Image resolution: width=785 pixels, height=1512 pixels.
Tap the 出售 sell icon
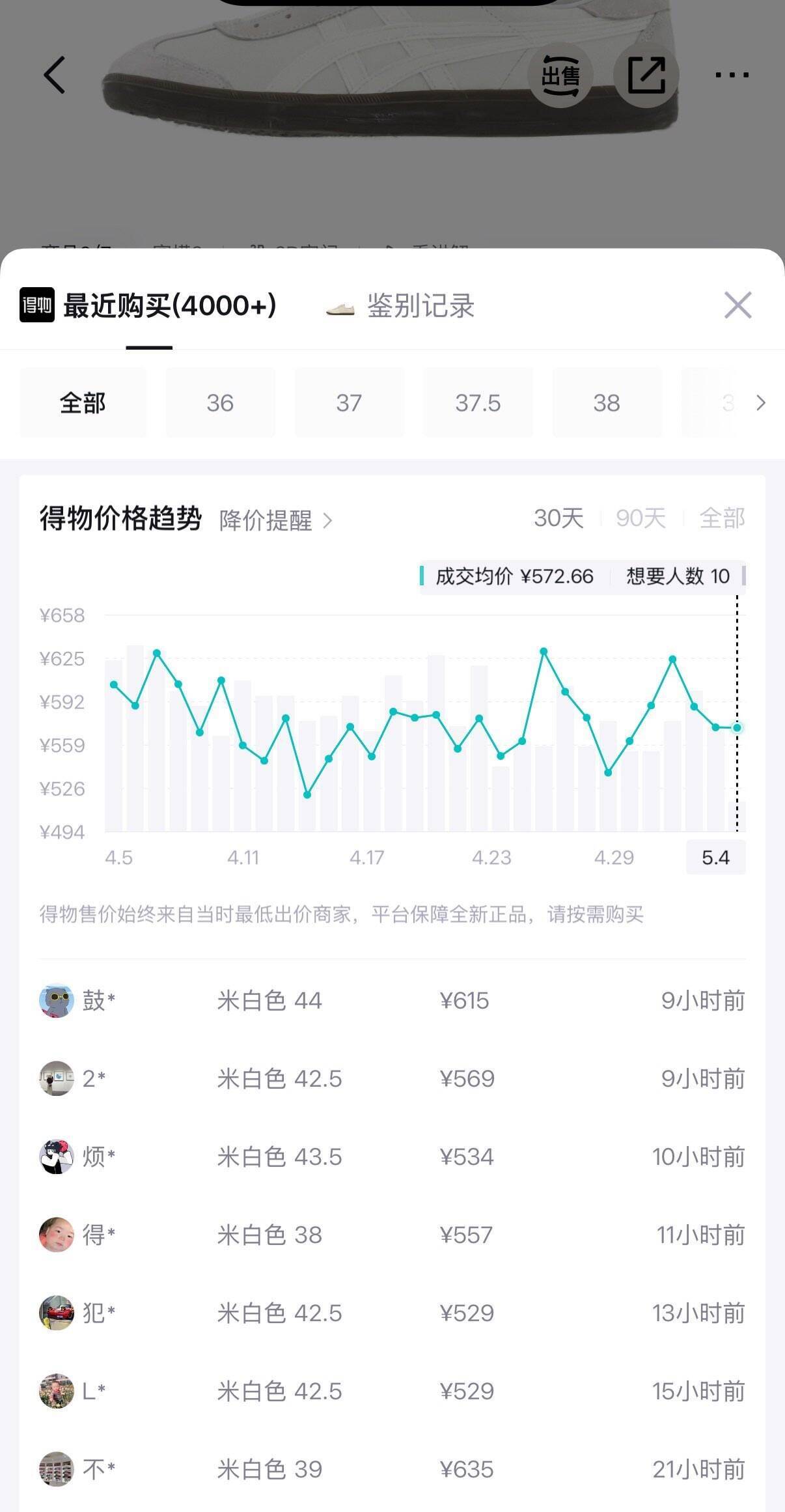[560, 76]
